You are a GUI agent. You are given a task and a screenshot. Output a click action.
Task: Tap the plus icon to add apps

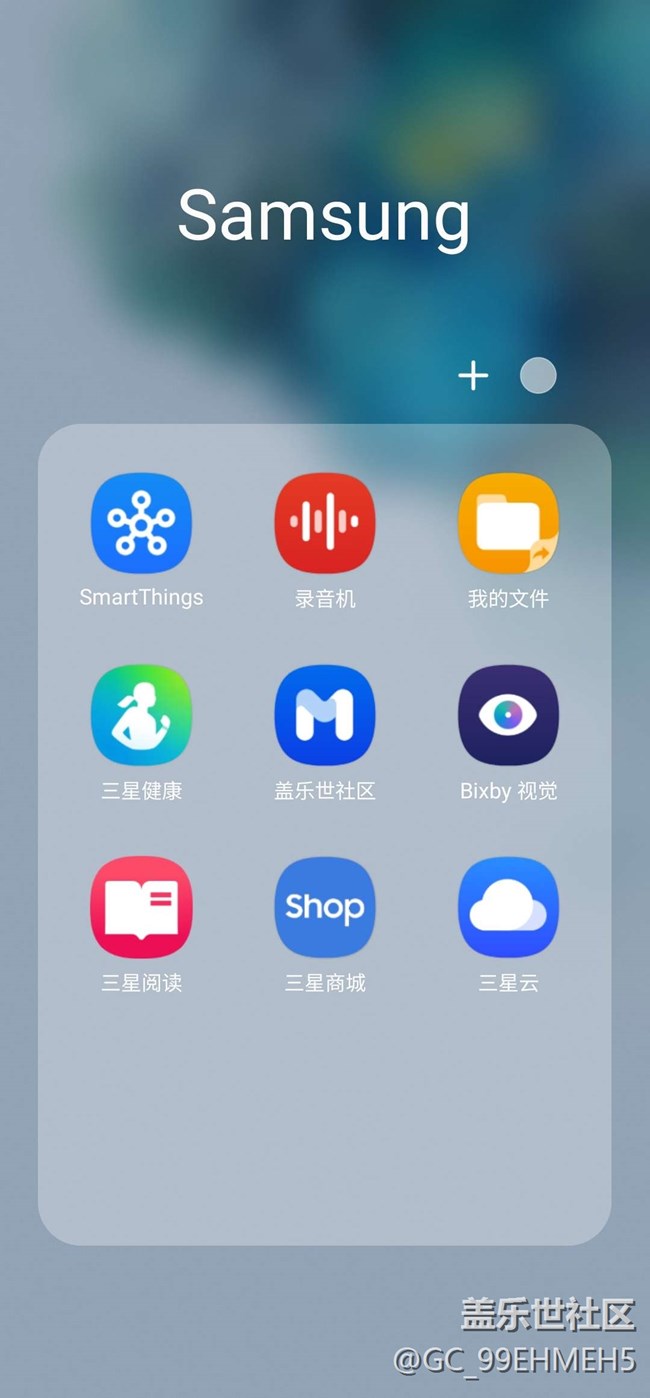[473, 376]
